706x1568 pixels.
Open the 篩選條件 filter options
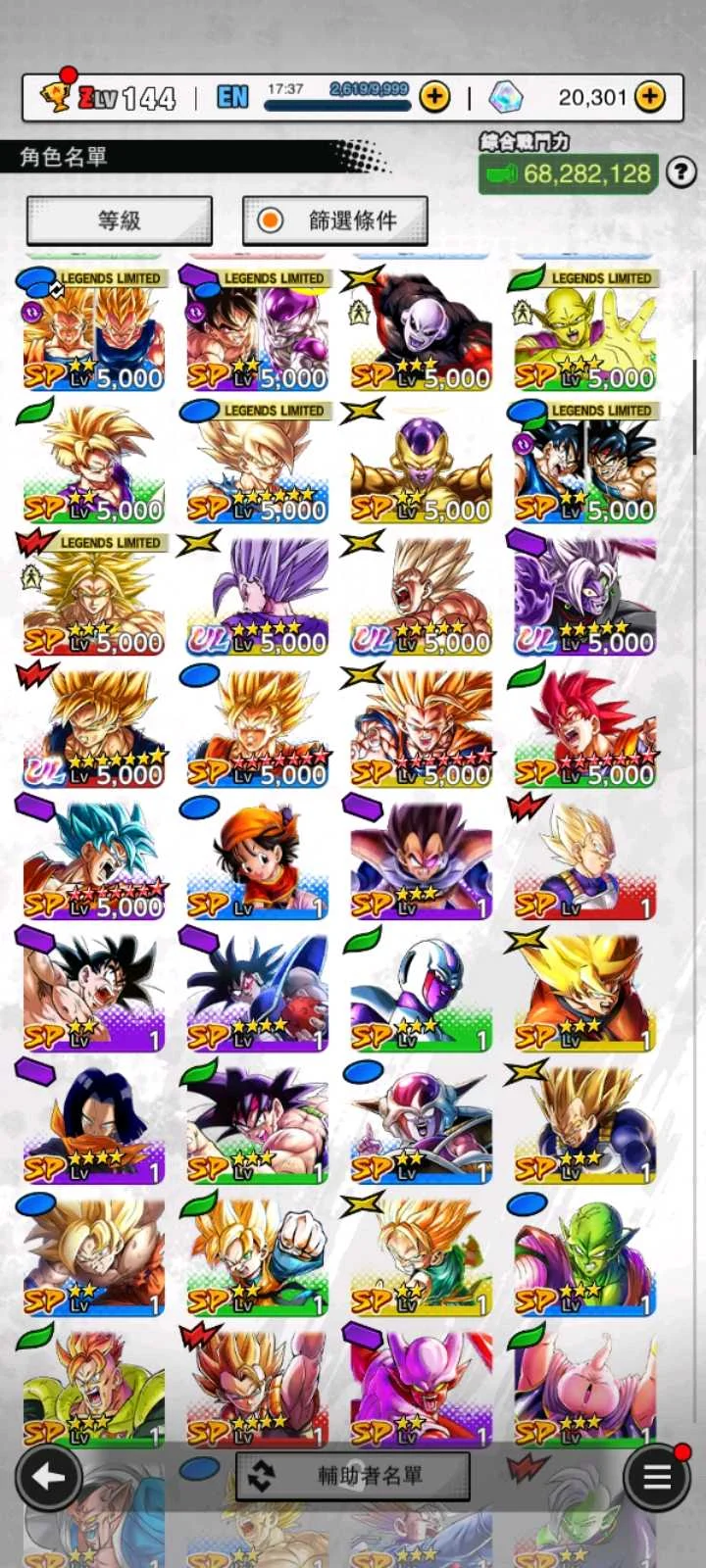coord(334,220)
